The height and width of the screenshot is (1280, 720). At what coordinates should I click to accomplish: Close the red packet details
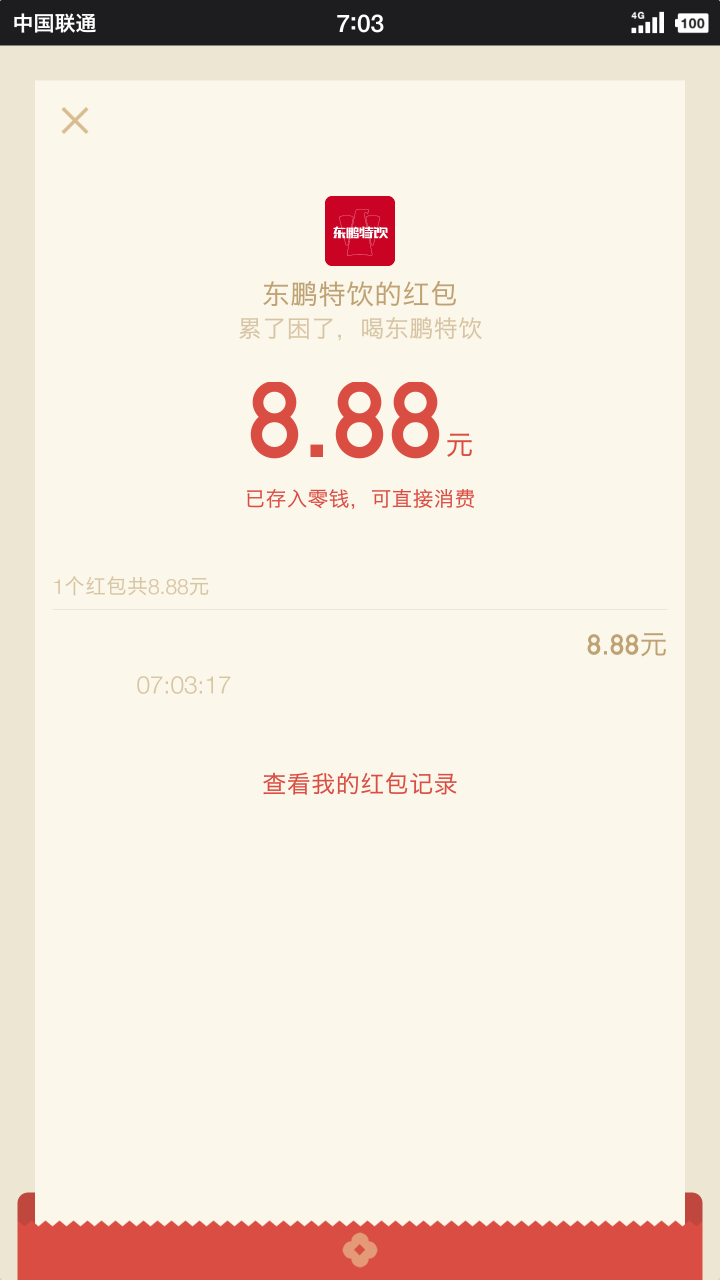coord(75,121)
